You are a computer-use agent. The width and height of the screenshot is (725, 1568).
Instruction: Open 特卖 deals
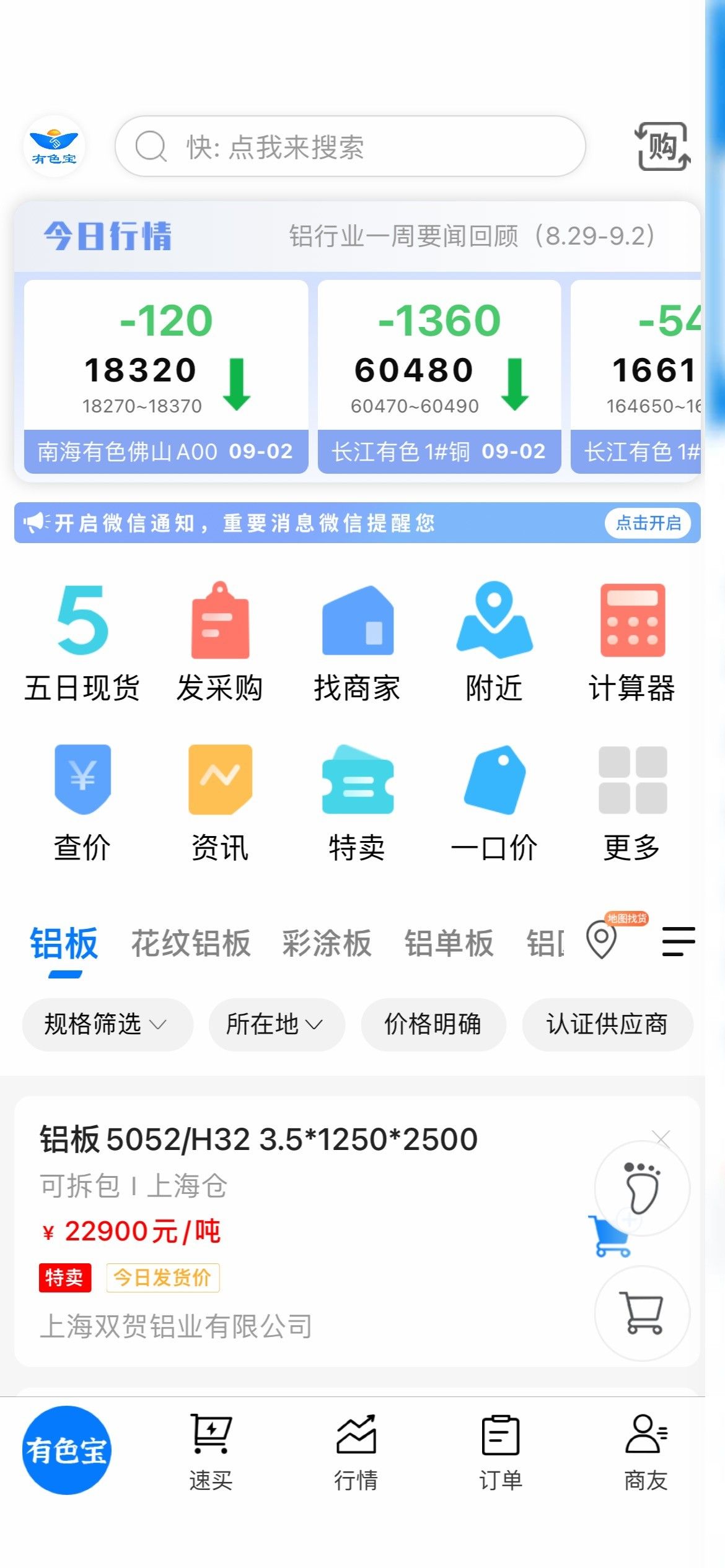pos(358,803)
